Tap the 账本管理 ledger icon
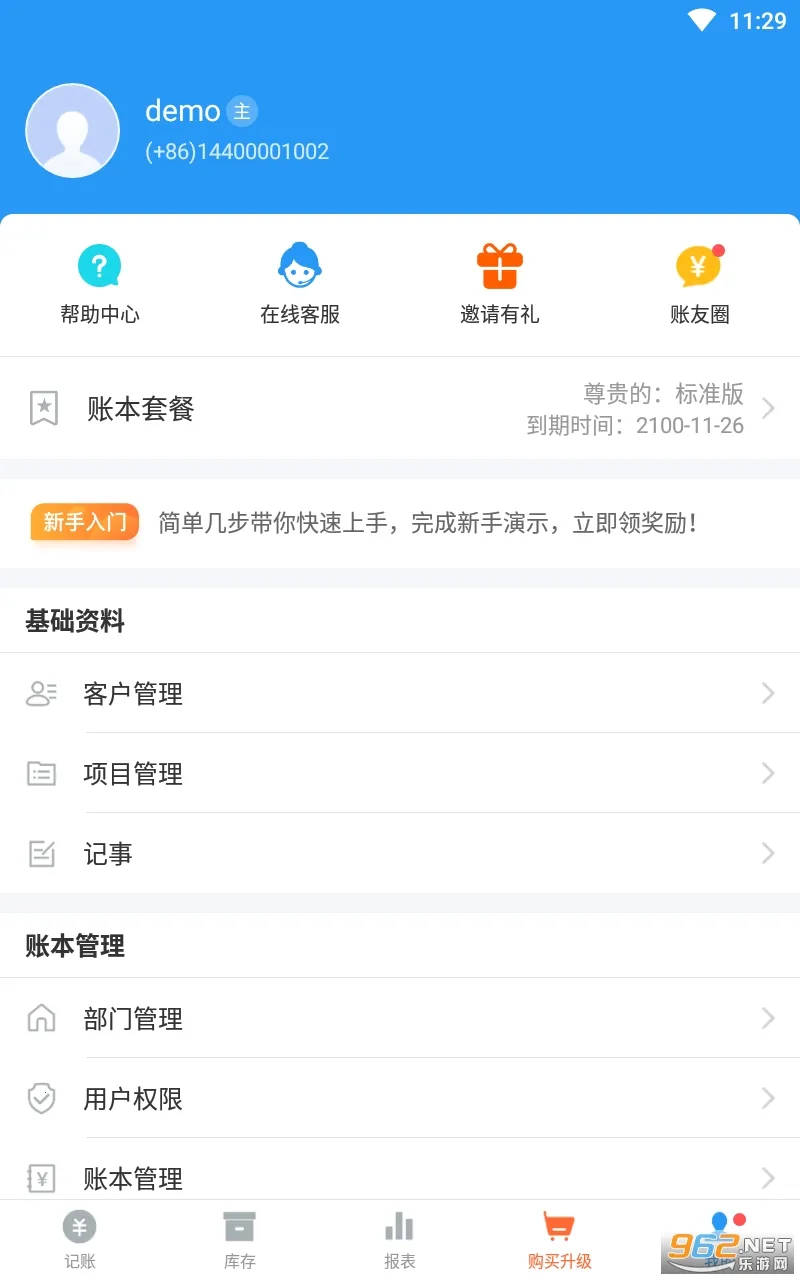800x1280 pixels. (41, 1178)
